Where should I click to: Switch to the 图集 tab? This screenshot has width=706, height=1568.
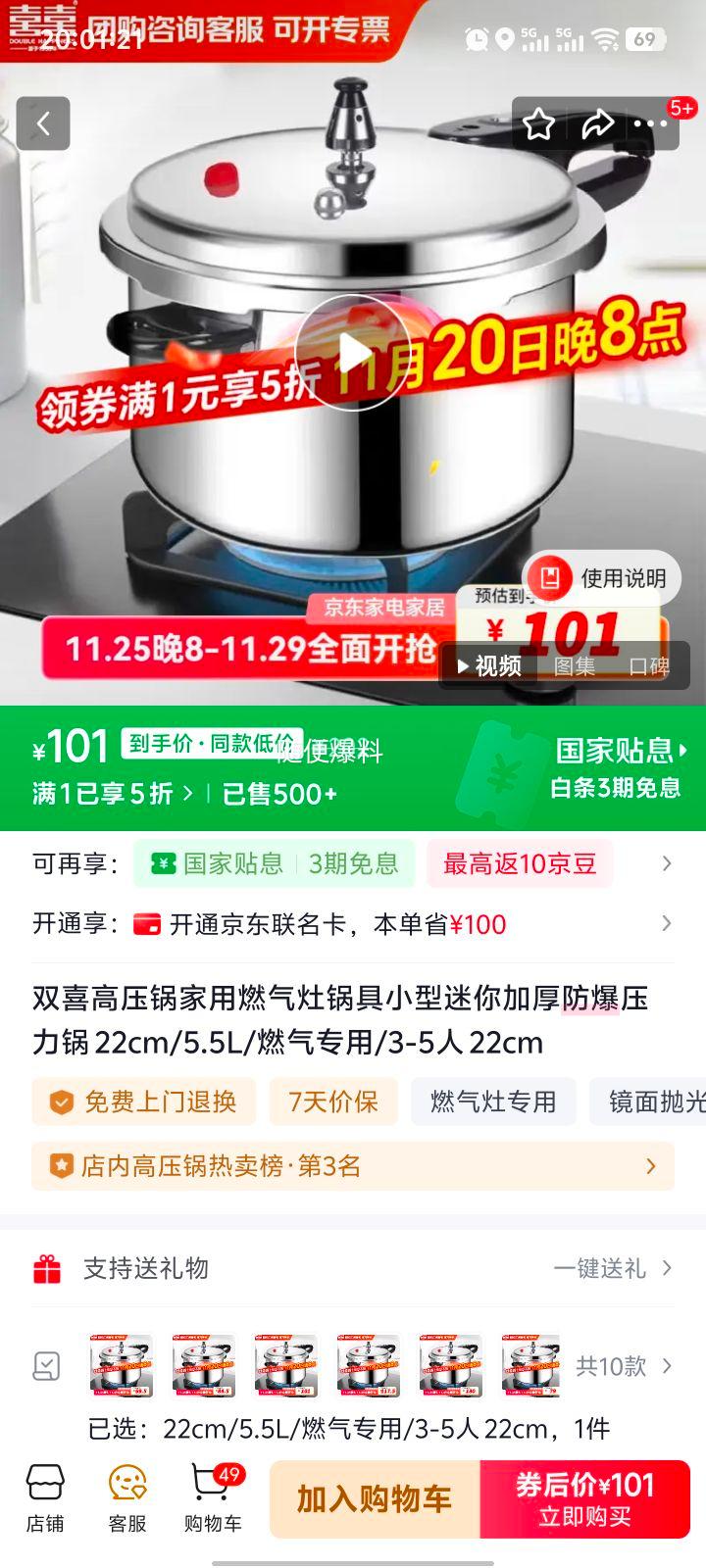point(575,666)
